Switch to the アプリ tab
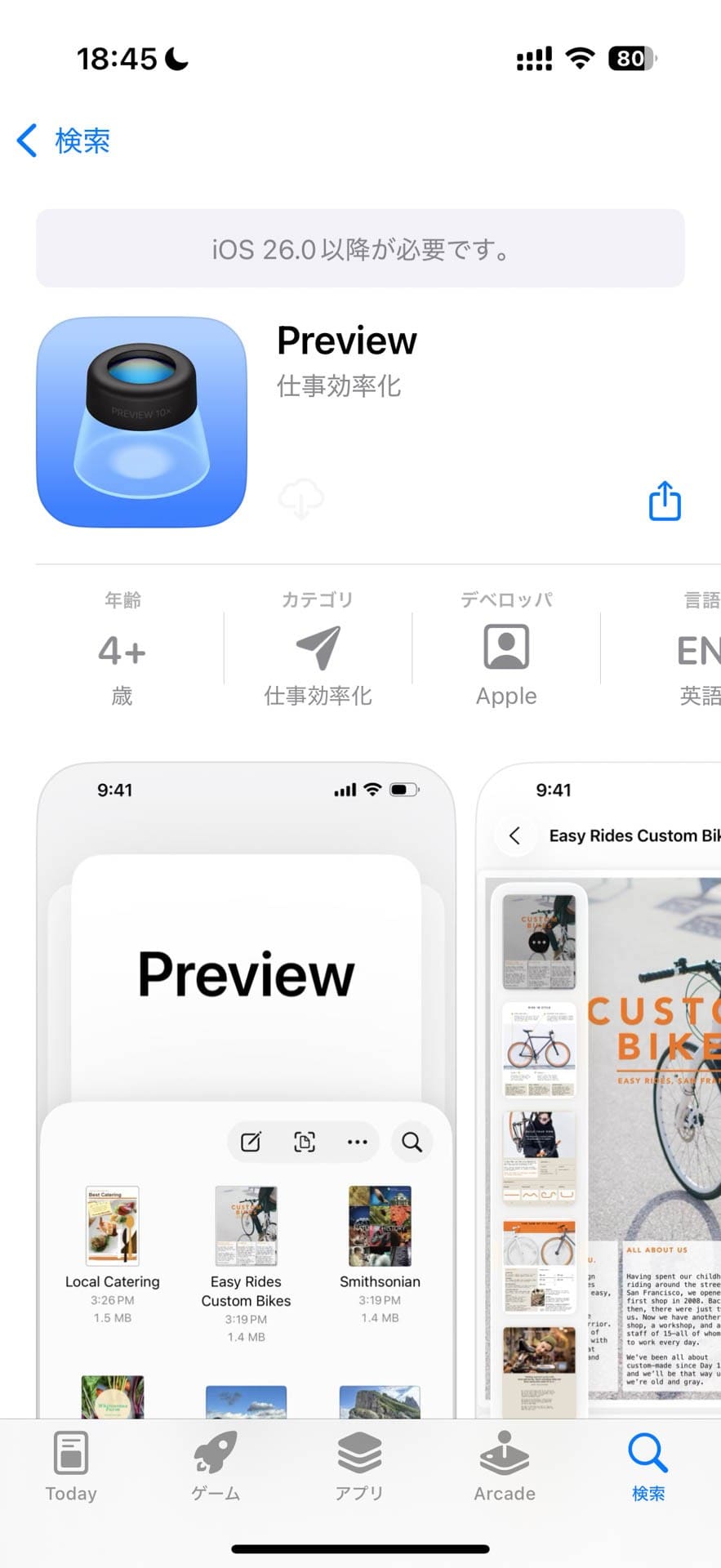Image resolution: width=721 pixels, height=1568 pixels. [x=359, y=1468]
